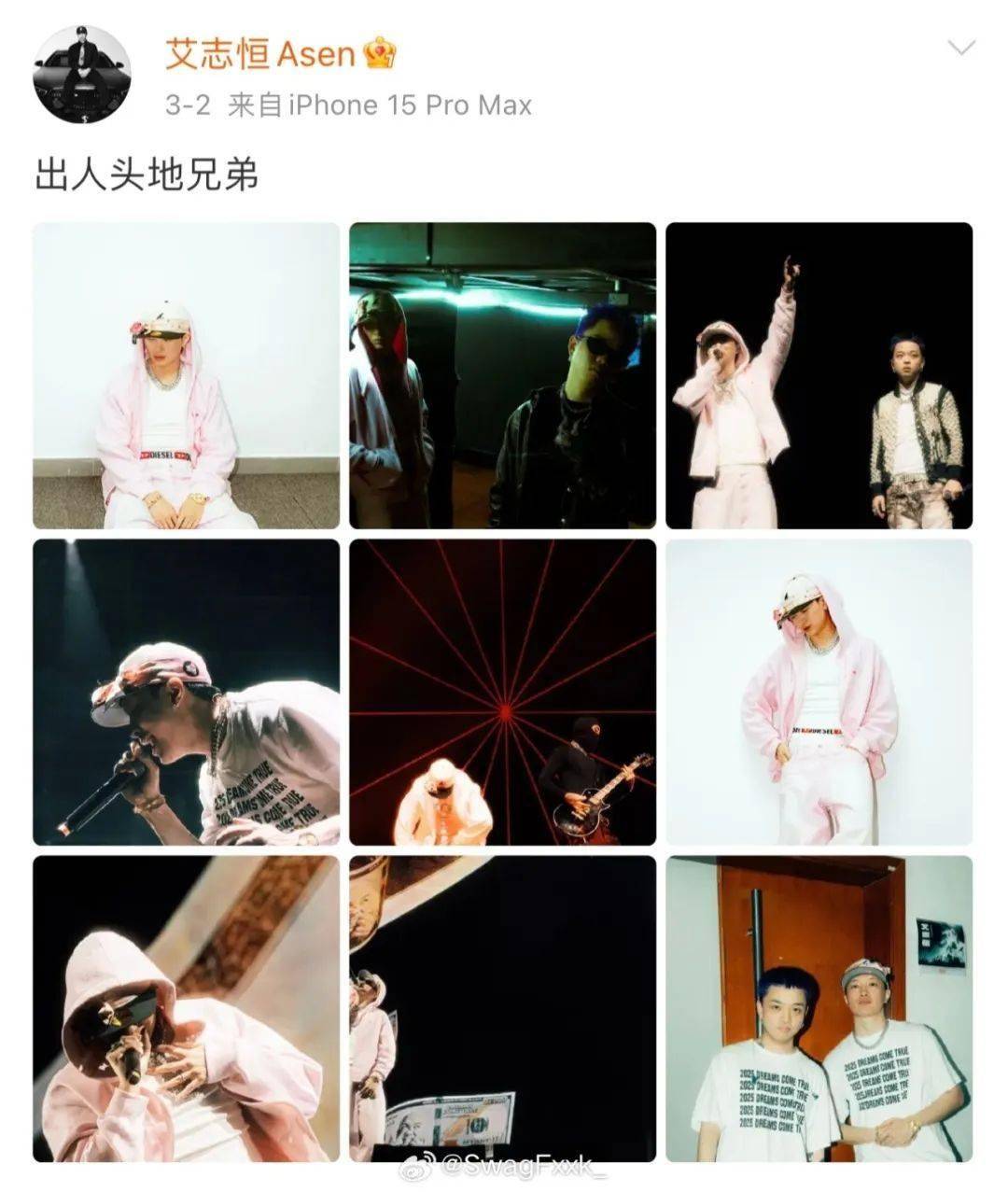Open photo of man sitting against white wall
The height and width of the screenshot is (1192, 1008).
click(186, 375)
